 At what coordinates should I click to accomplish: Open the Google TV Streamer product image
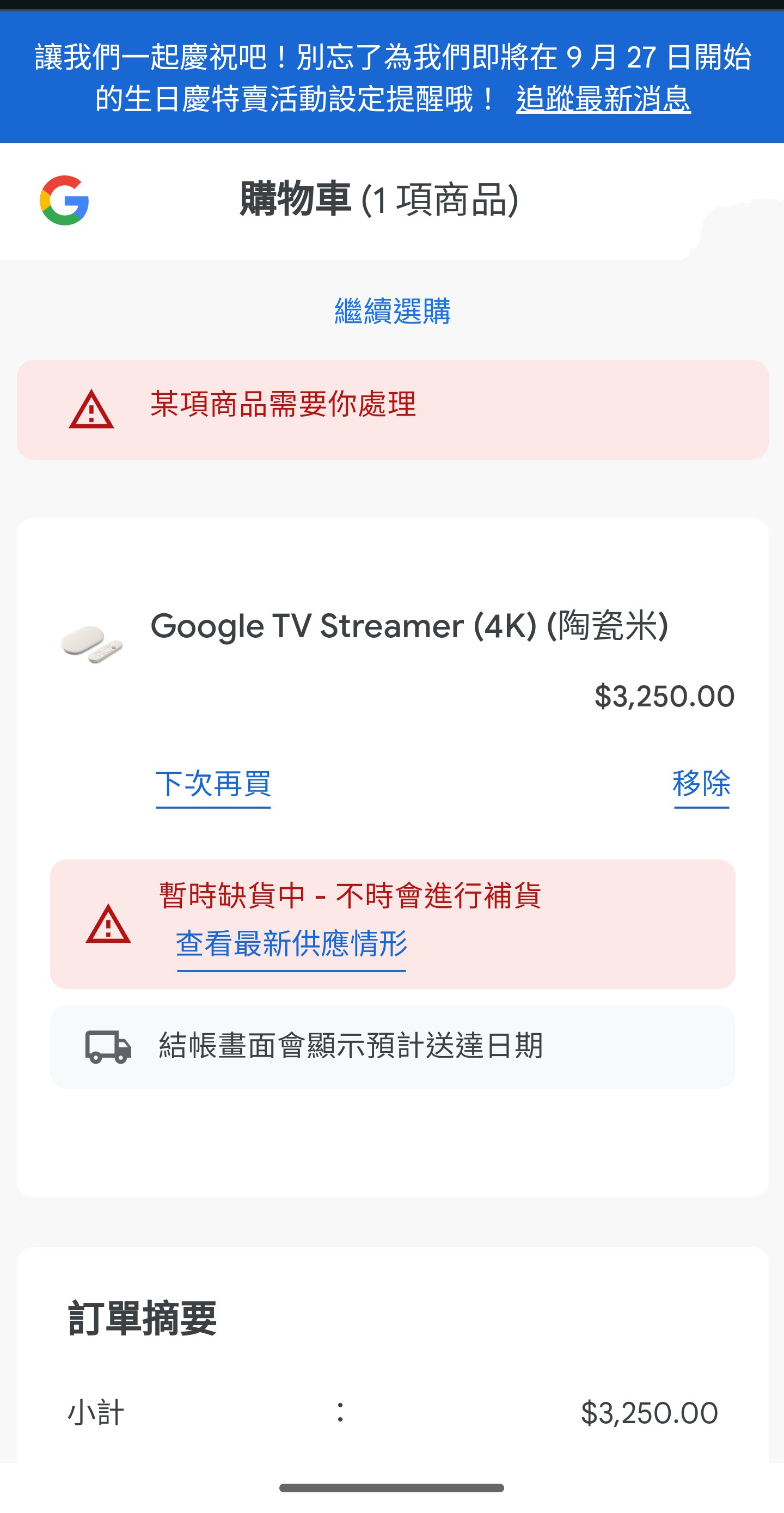pos(91,644)
